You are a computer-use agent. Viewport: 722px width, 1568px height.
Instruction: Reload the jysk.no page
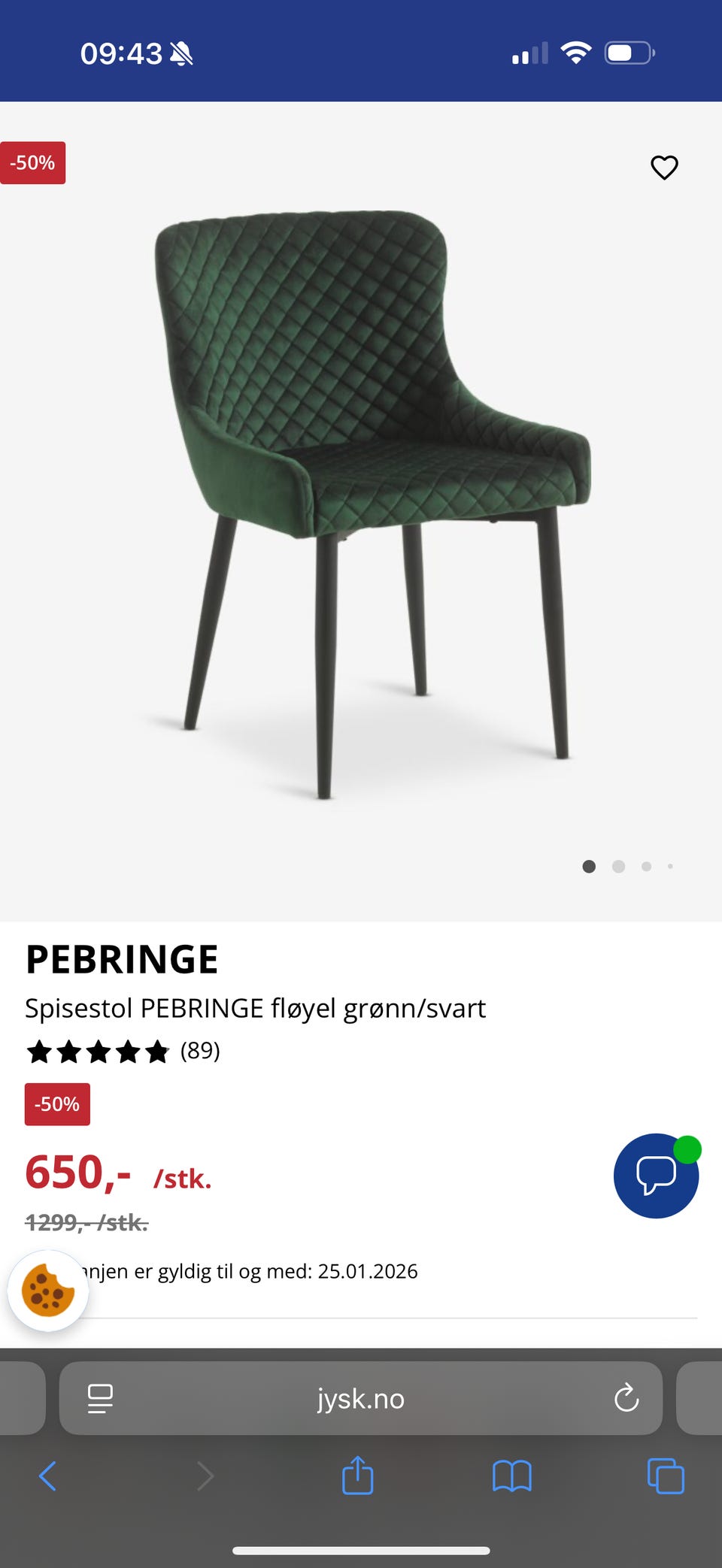[626, 1399]
